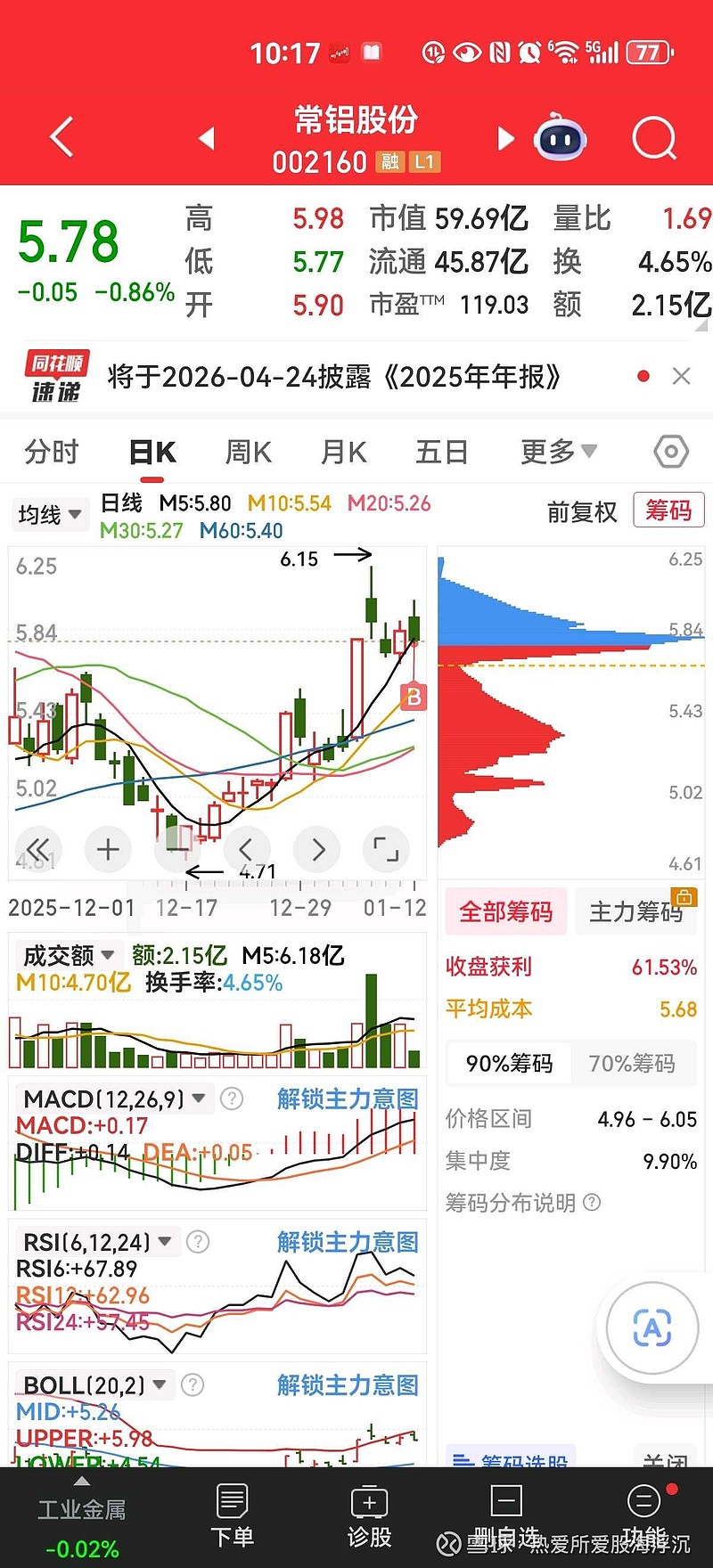Switch to 主力筹码 chip view

pyautogui.click(x=635, y=911)
